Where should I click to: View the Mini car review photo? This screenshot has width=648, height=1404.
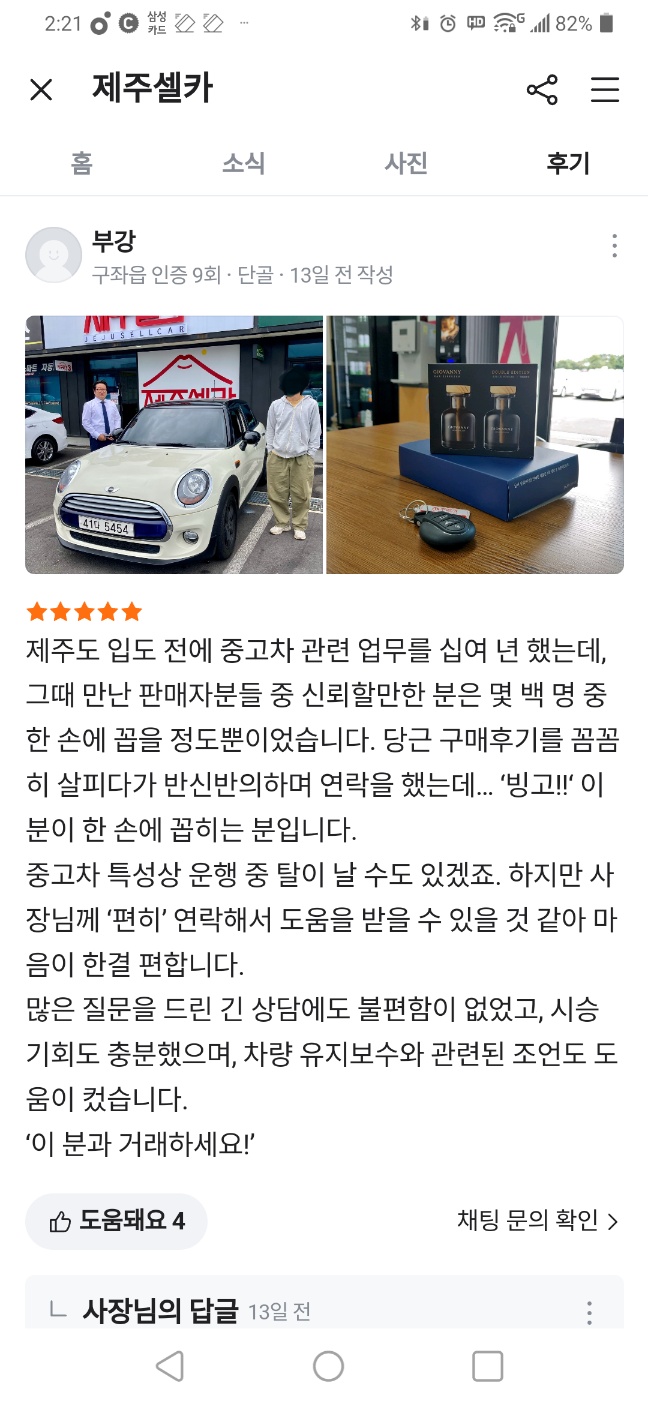(x=174, y=445)
